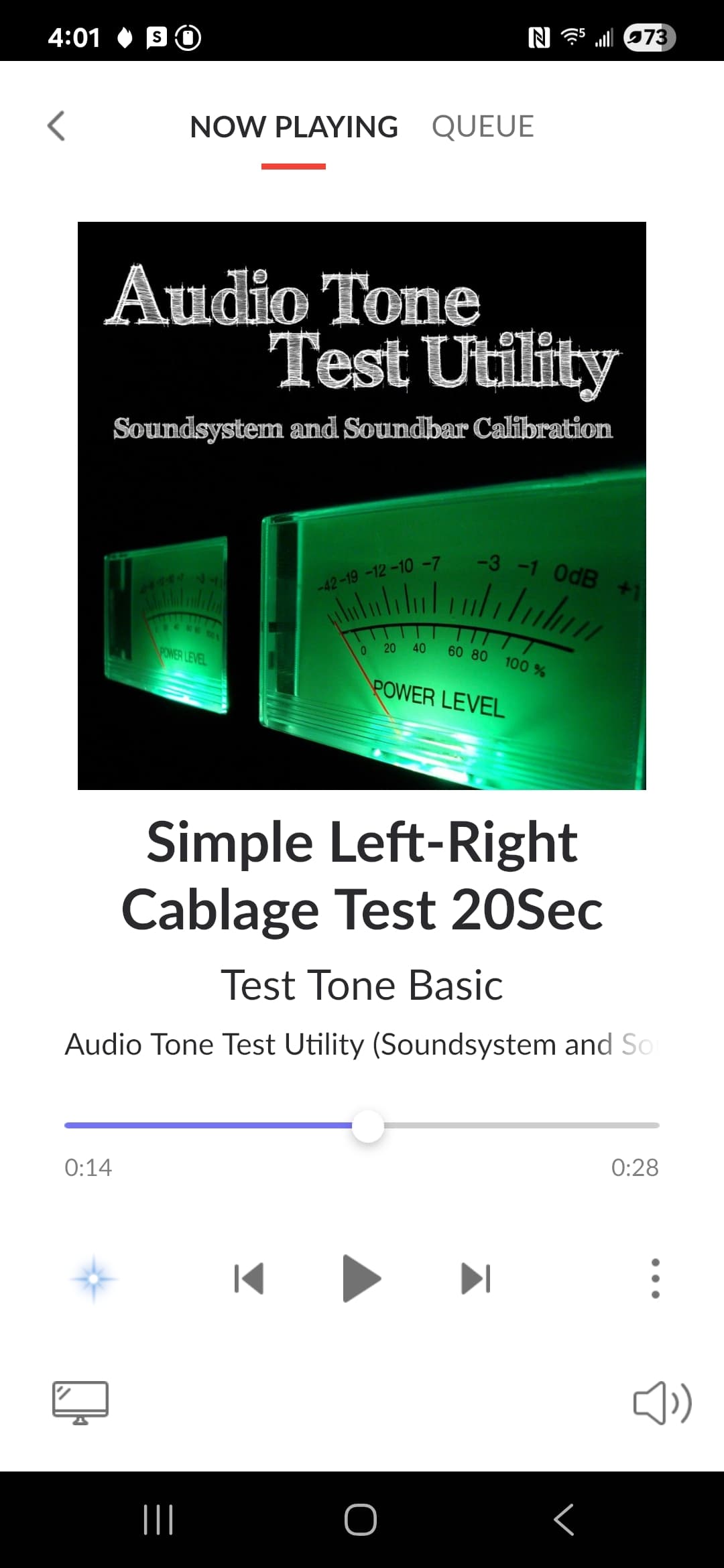Switch to the Queue tab

click(483, 127)
